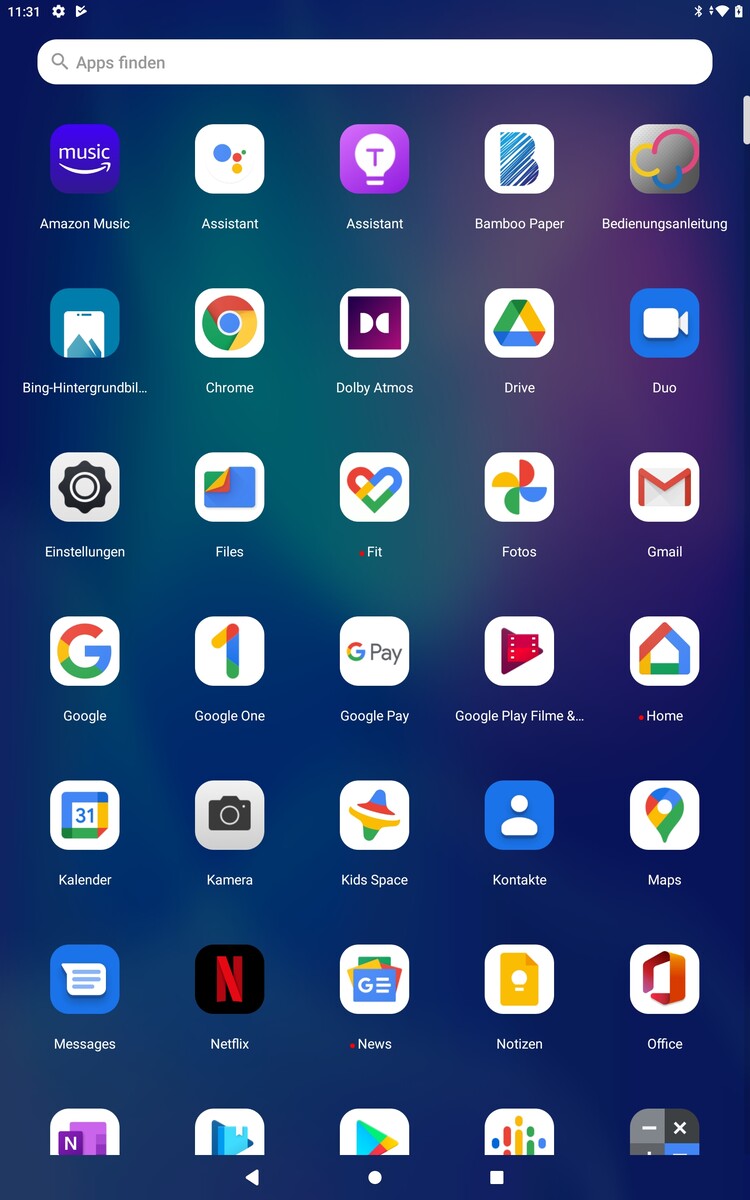Viewport: 750px width, 1200px height.
Task: Open the Bedienungsanleitung app
Action: pos(664,159)
